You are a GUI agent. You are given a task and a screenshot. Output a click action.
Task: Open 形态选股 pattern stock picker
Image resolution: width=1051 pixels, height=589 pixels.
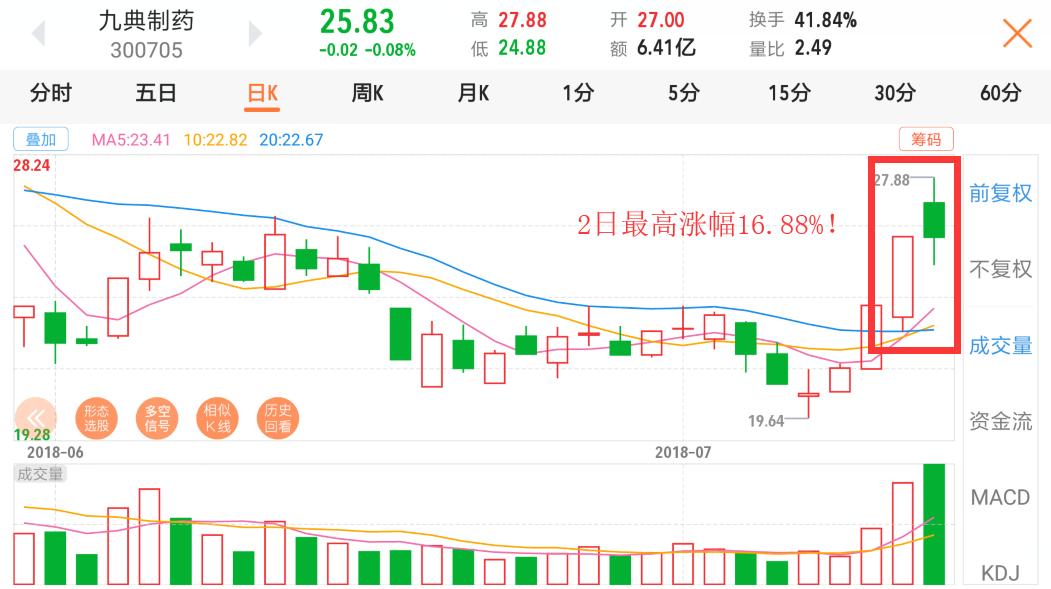click(x=97, y=417)
